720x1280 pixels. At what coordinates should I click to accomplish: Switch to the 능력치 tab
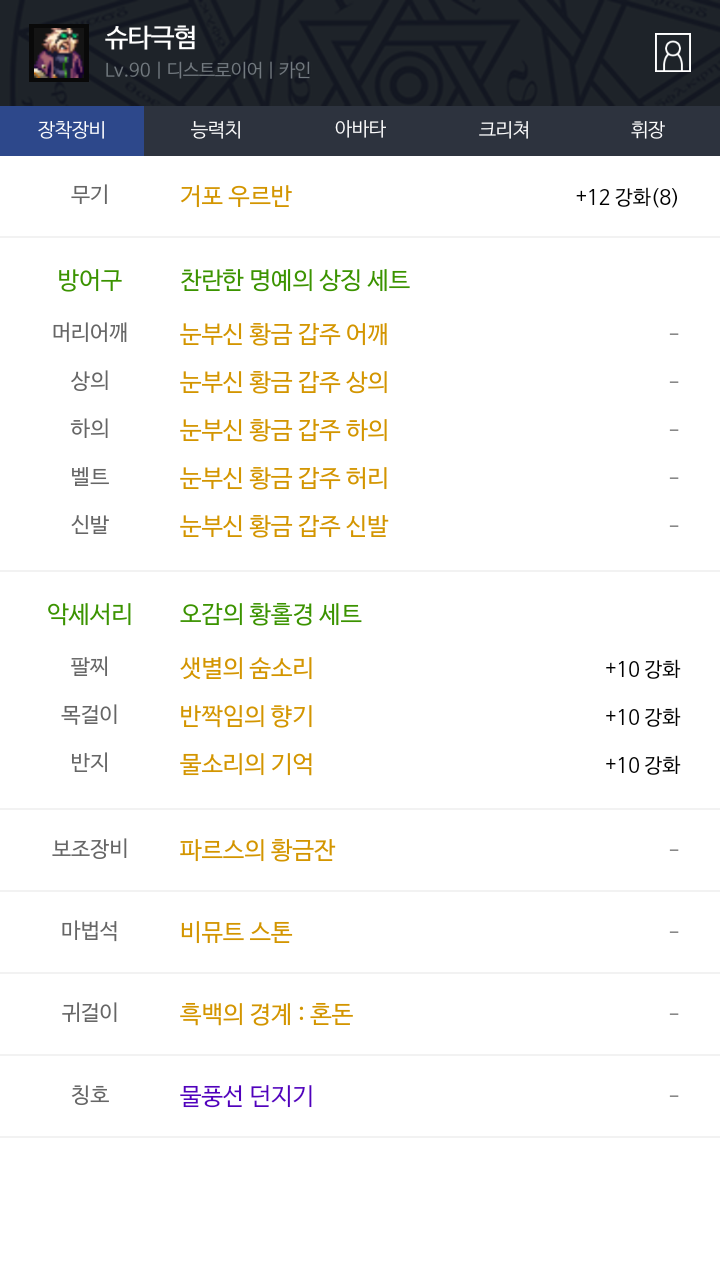pos(216,130)
